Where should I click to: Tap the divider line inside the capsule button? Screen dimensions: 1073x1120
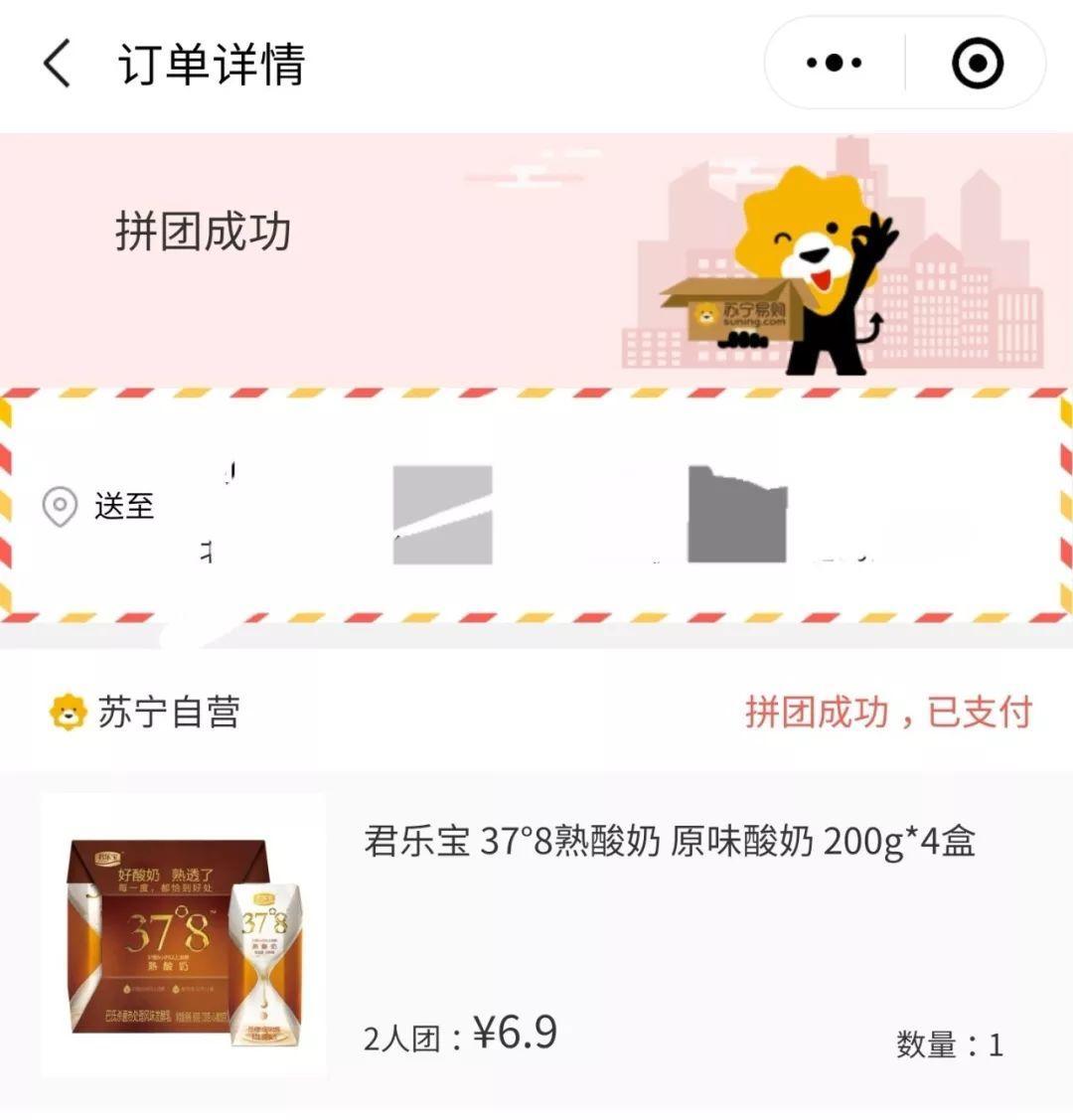click(x=905, y=63)
